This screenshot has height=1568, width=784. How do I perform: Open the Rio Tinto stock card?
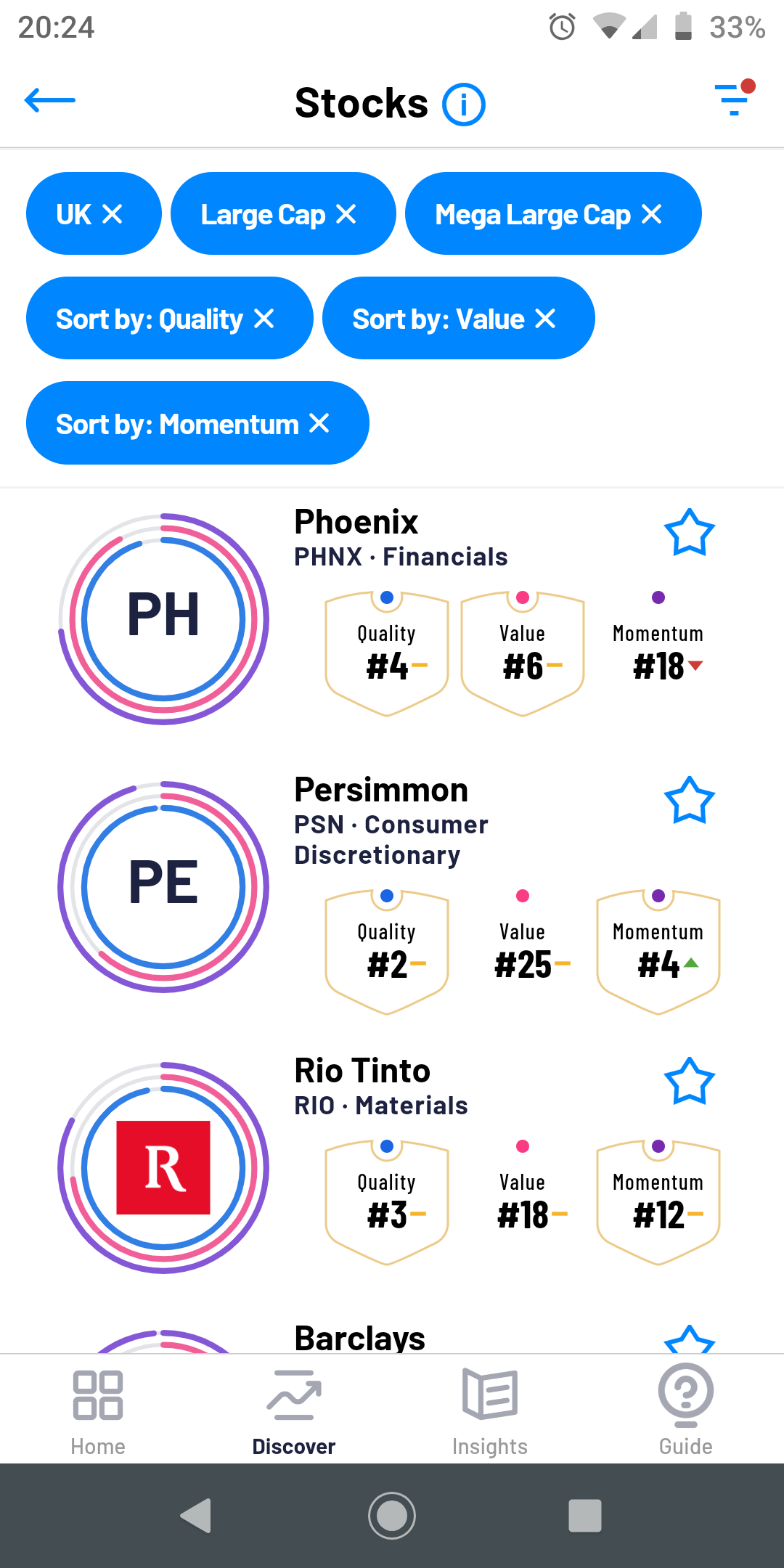pyautogui.click(x=362, y=1071)
